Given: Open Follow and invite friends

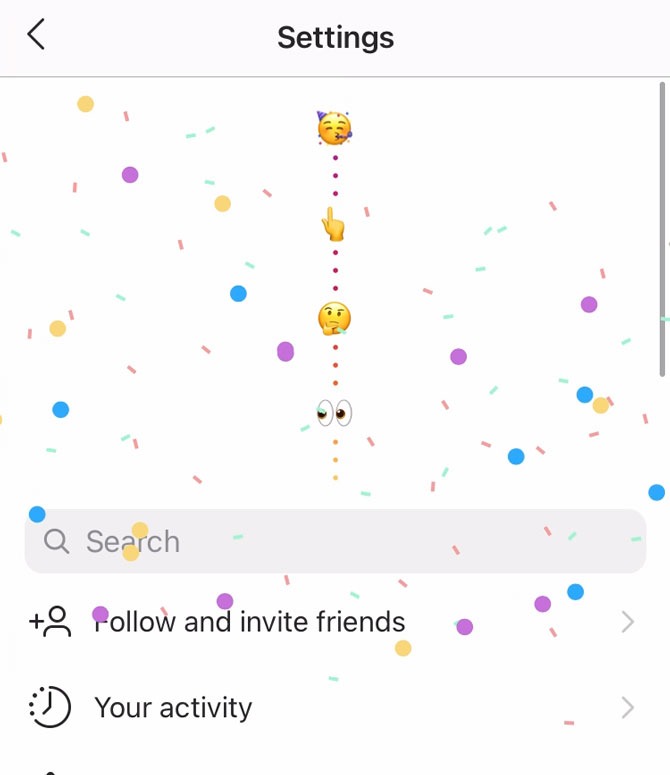Looking at the screenshot, I should 250,622.
